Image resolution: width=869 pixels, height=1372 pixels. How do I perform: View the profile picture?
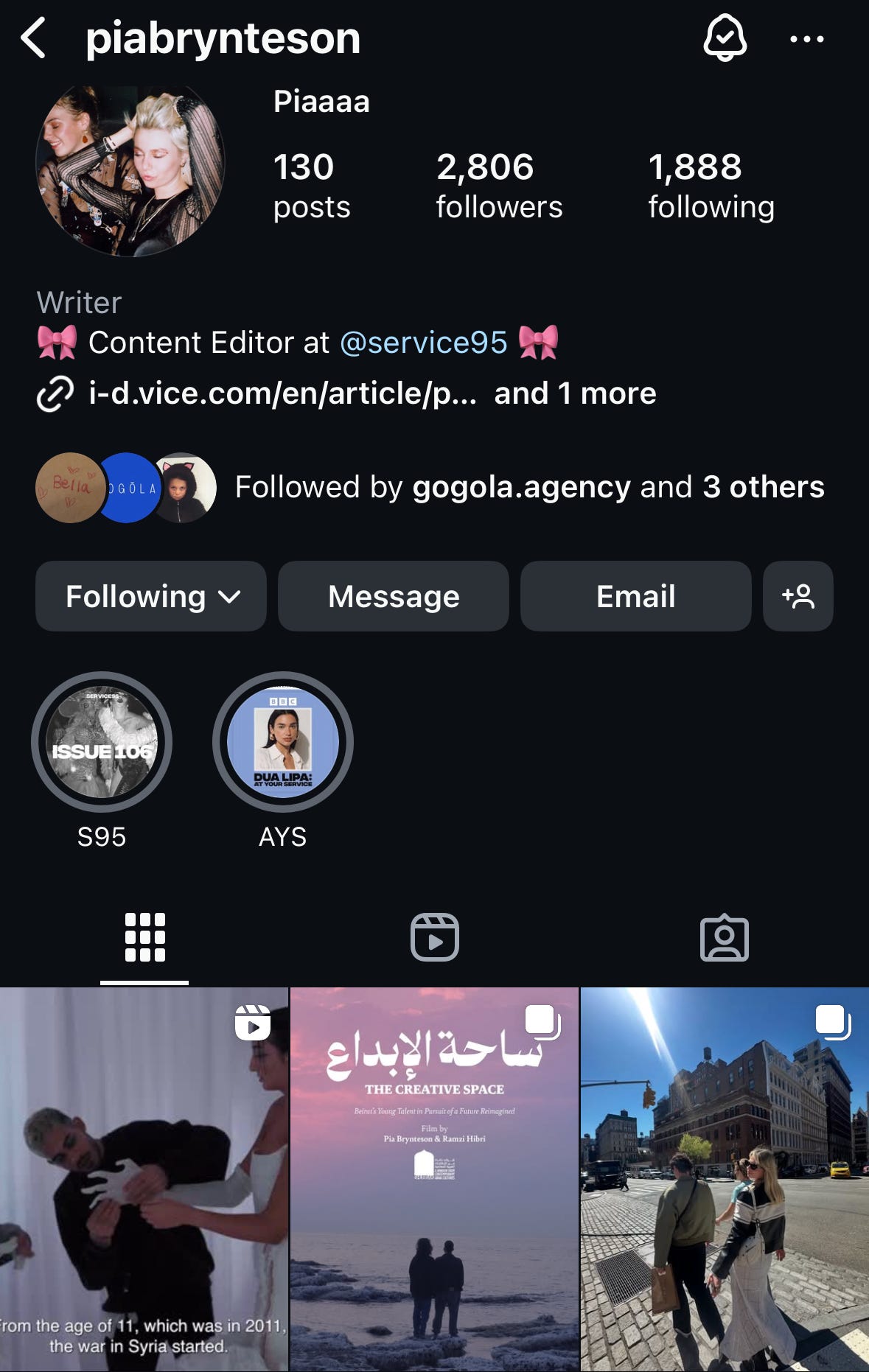(130, 171)
